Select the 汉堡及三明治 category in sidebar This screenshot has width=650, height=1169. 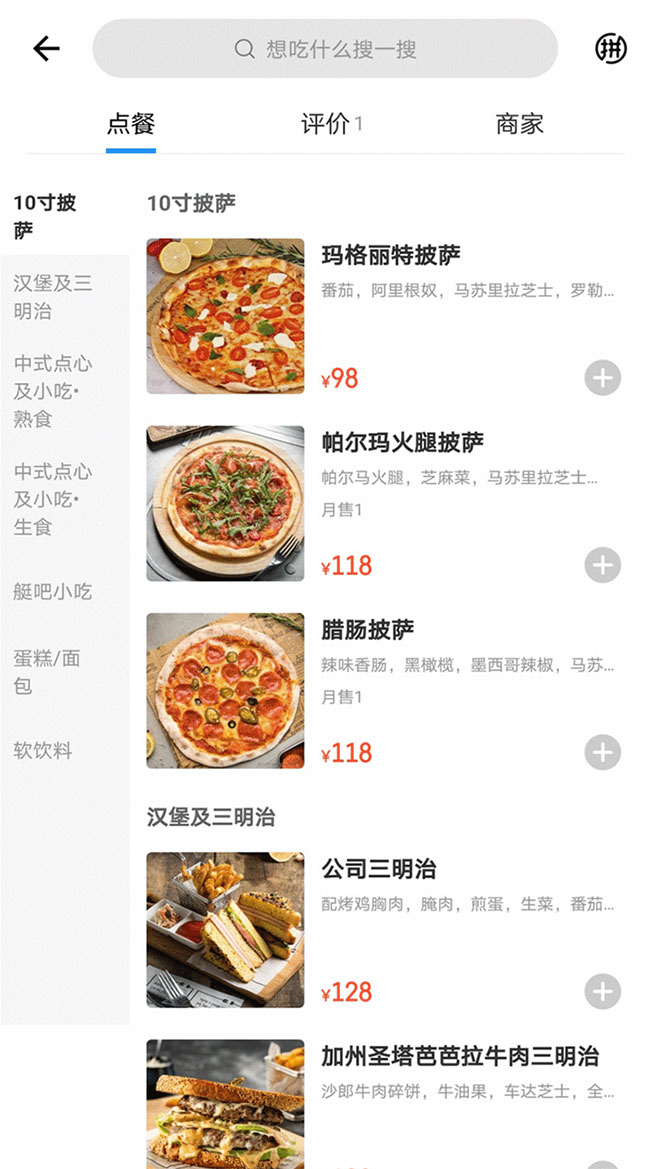(53, 297)
